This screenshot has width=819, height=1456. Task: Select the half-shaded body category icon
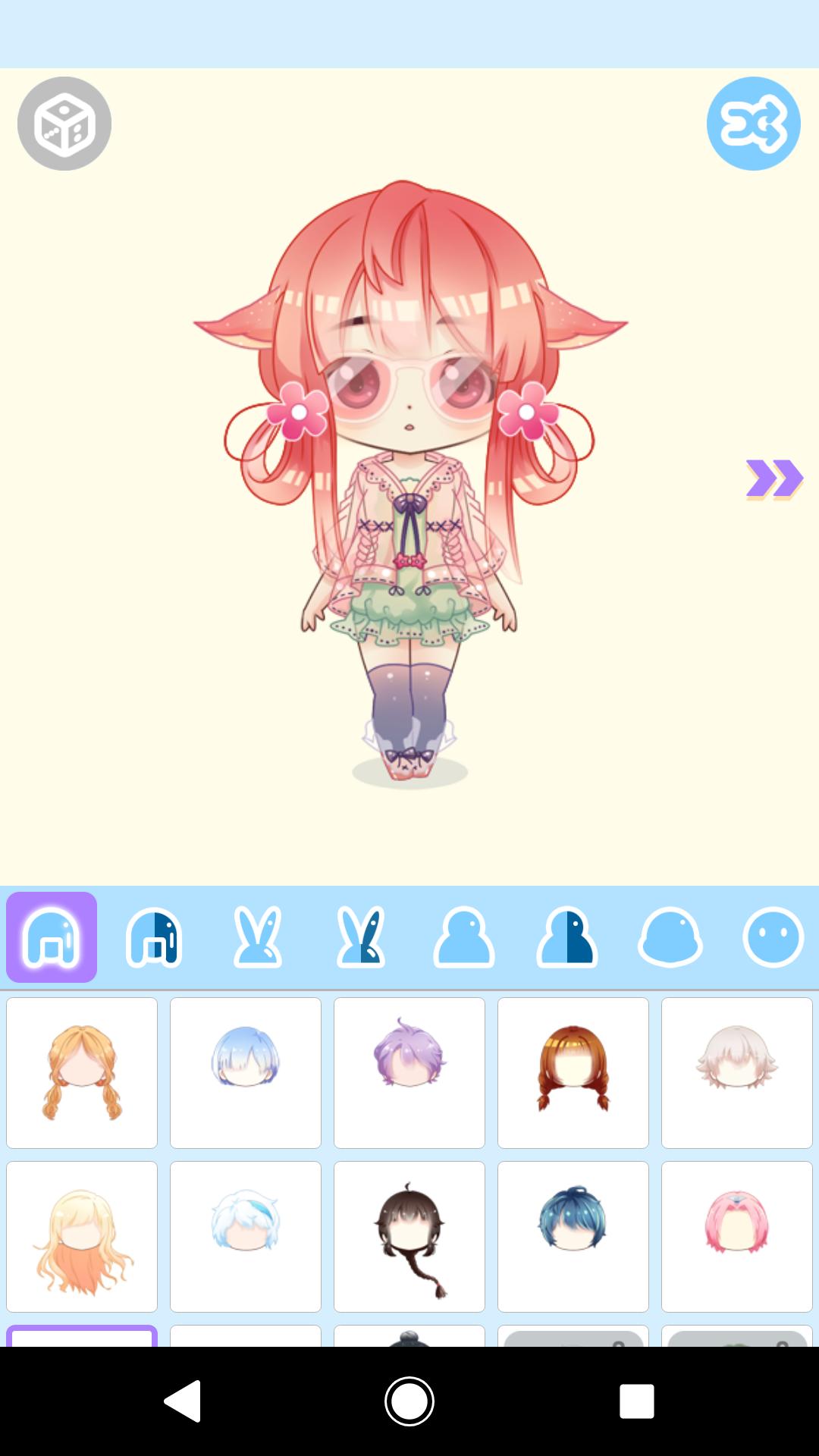pos(566,938)
